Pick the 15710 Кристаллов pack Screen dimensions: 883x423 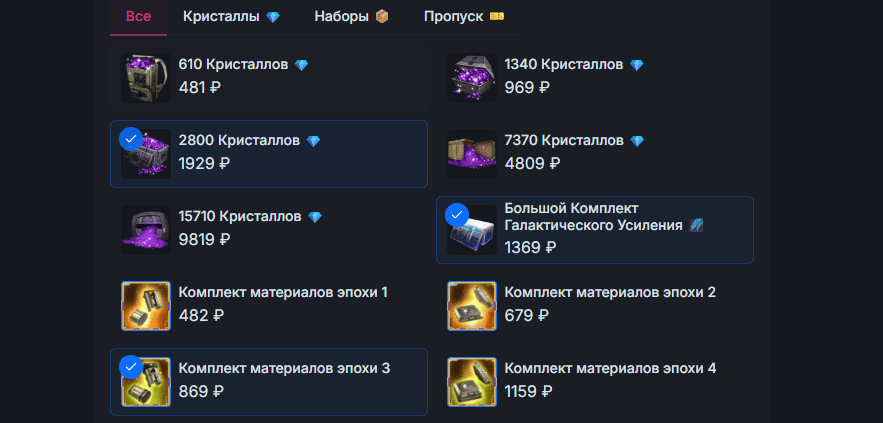tap(268, 229)
